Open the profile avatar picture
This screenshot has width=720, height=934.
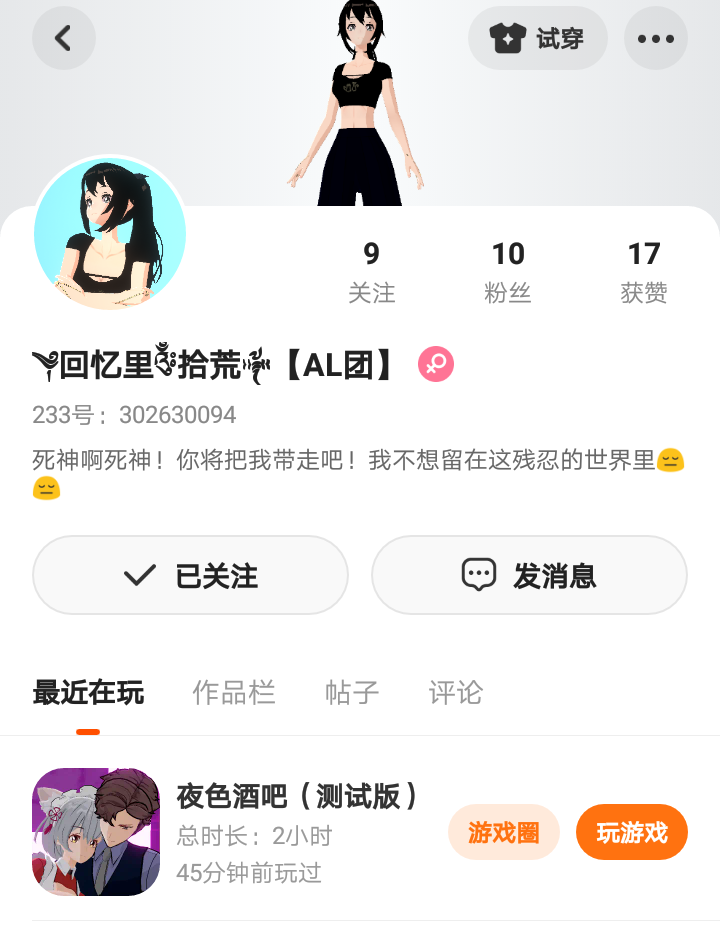pyautogui.click(x=110, y=233)
